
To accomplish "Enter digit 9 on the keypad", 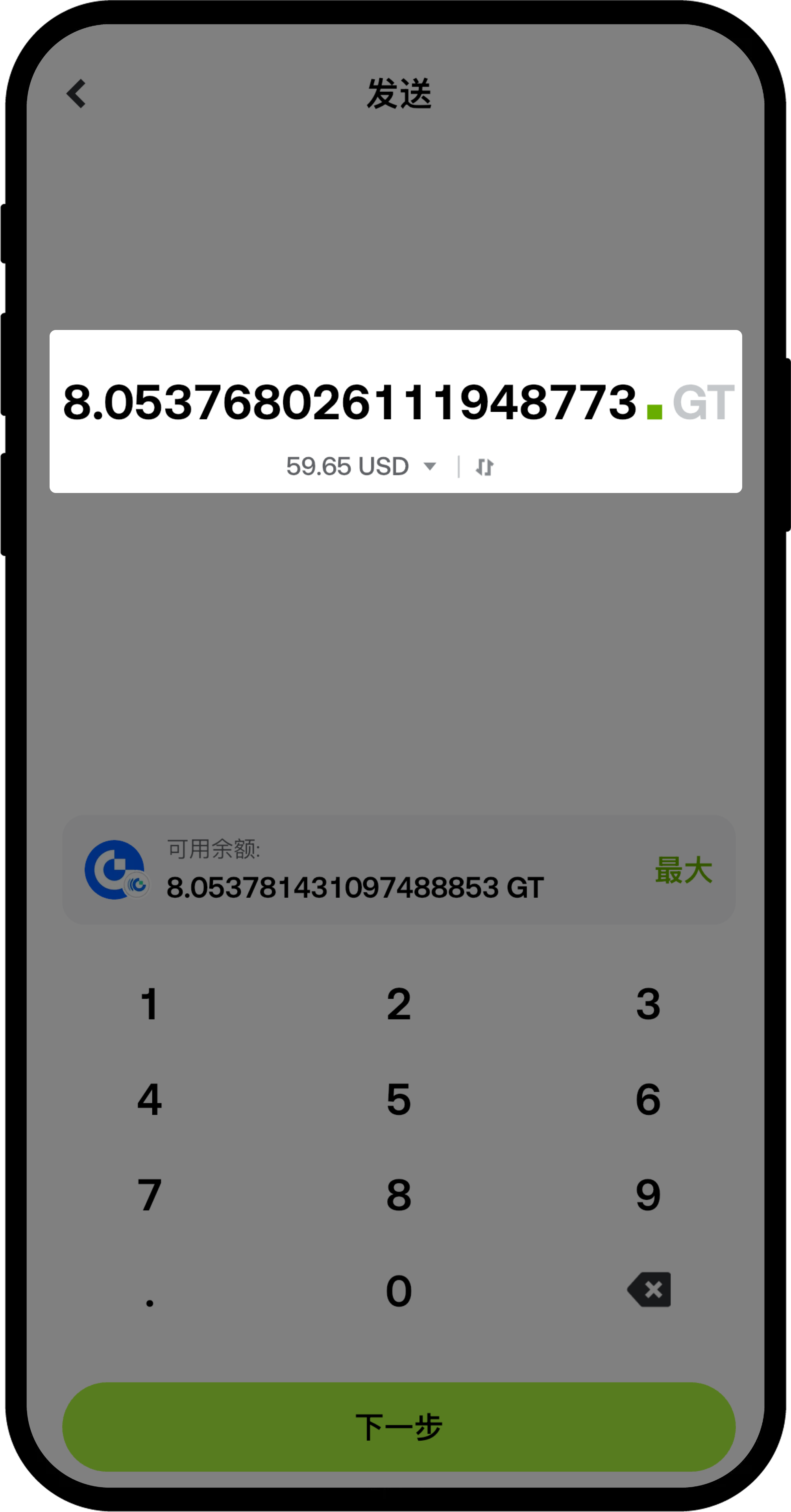I will 648,1195.
